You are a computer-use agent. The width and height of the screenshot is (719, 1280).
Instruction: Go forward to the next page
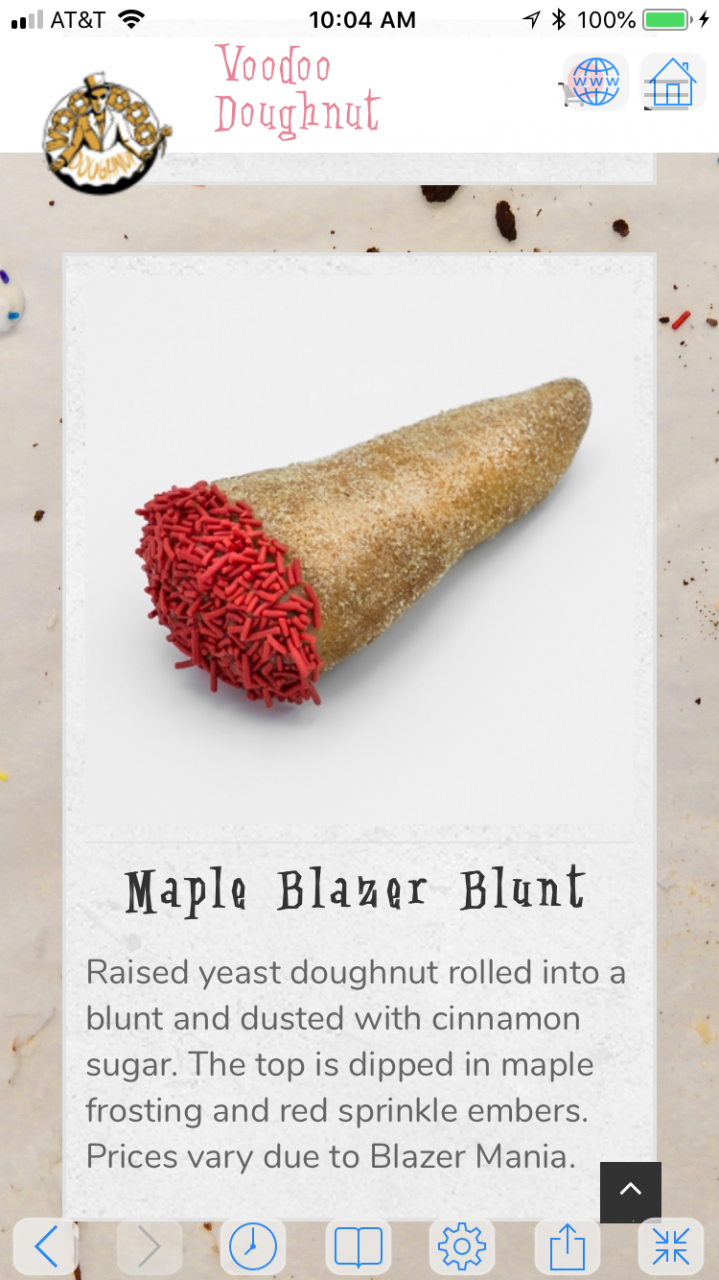pyautogui.click(x=149, y=1246)
